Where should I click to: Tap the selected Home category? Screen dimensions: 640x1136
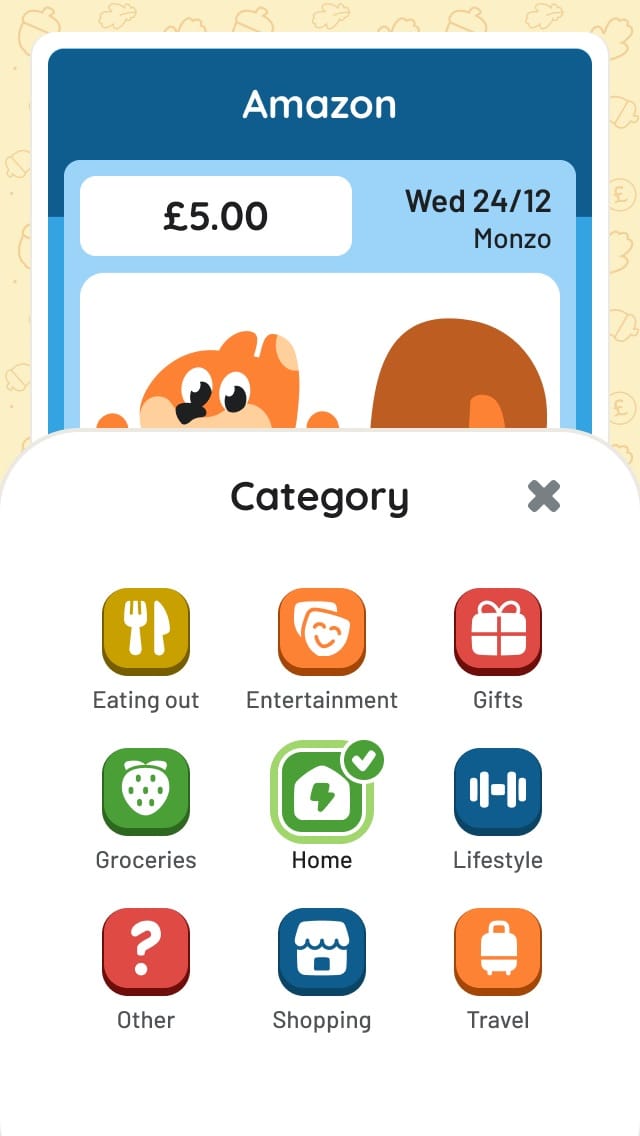point(322,792)
